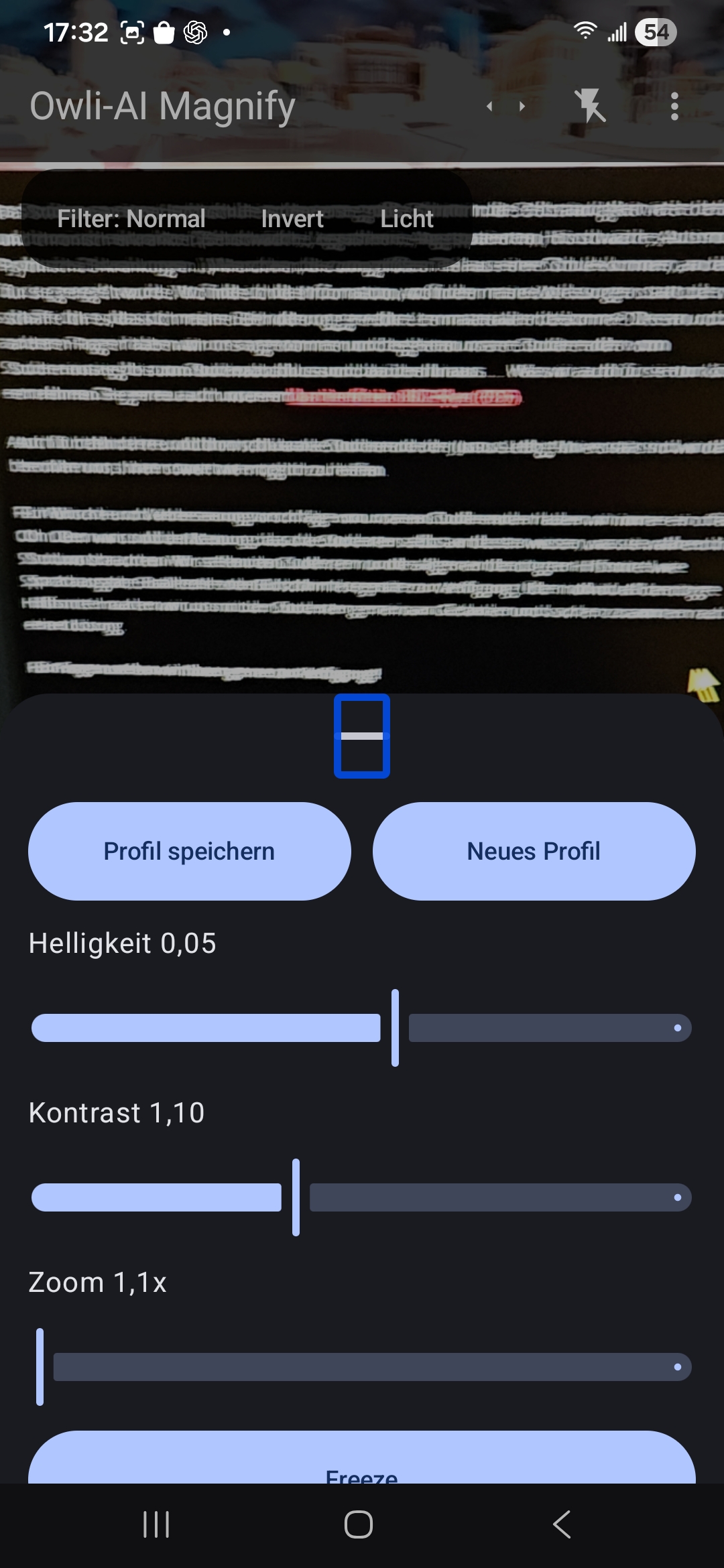Select the Normal option in the filter bar
Image resolution: width=724 pixels, height=1568 pixels.
pyautogui.click(x=131, y=218)
